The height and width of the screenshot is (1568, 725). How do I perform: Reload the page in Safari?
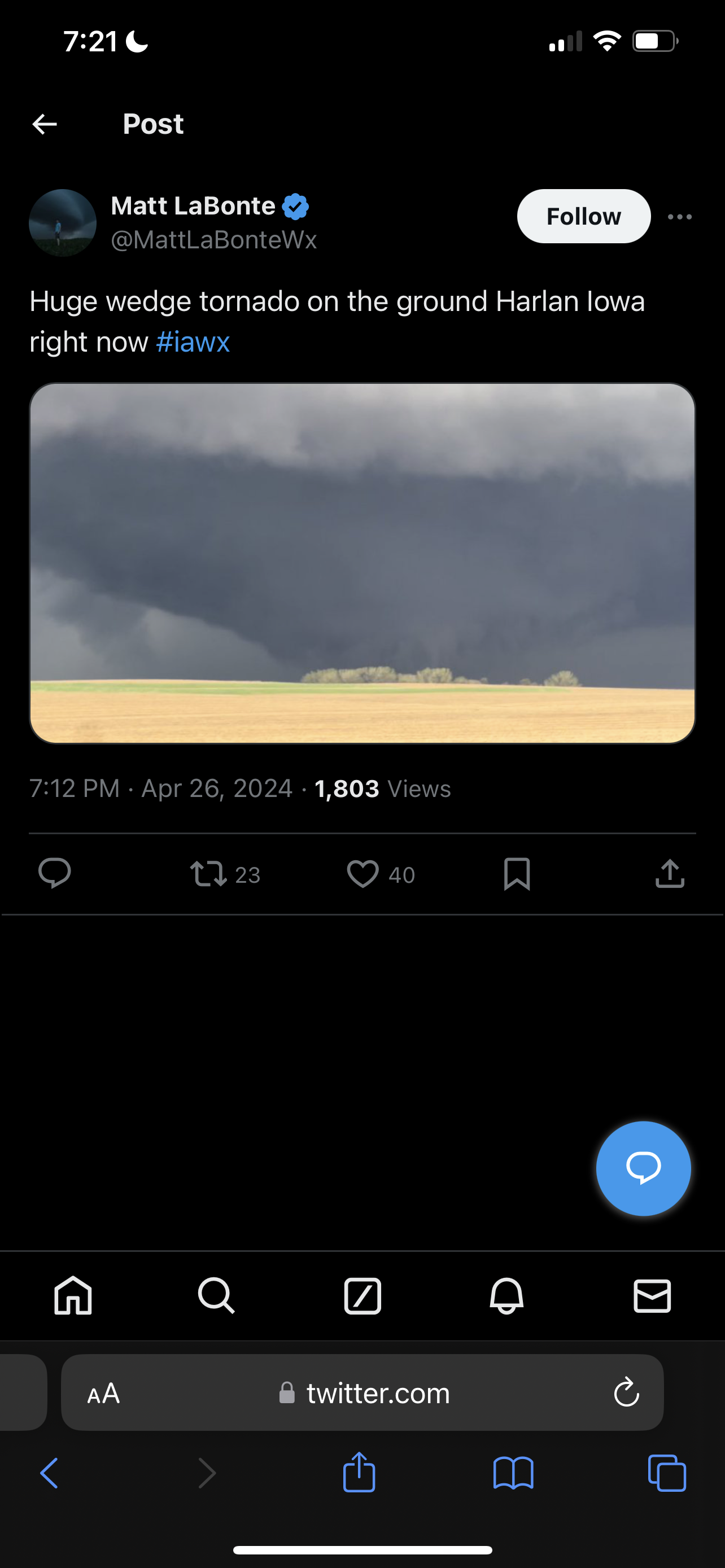[x=626, y=1392]
